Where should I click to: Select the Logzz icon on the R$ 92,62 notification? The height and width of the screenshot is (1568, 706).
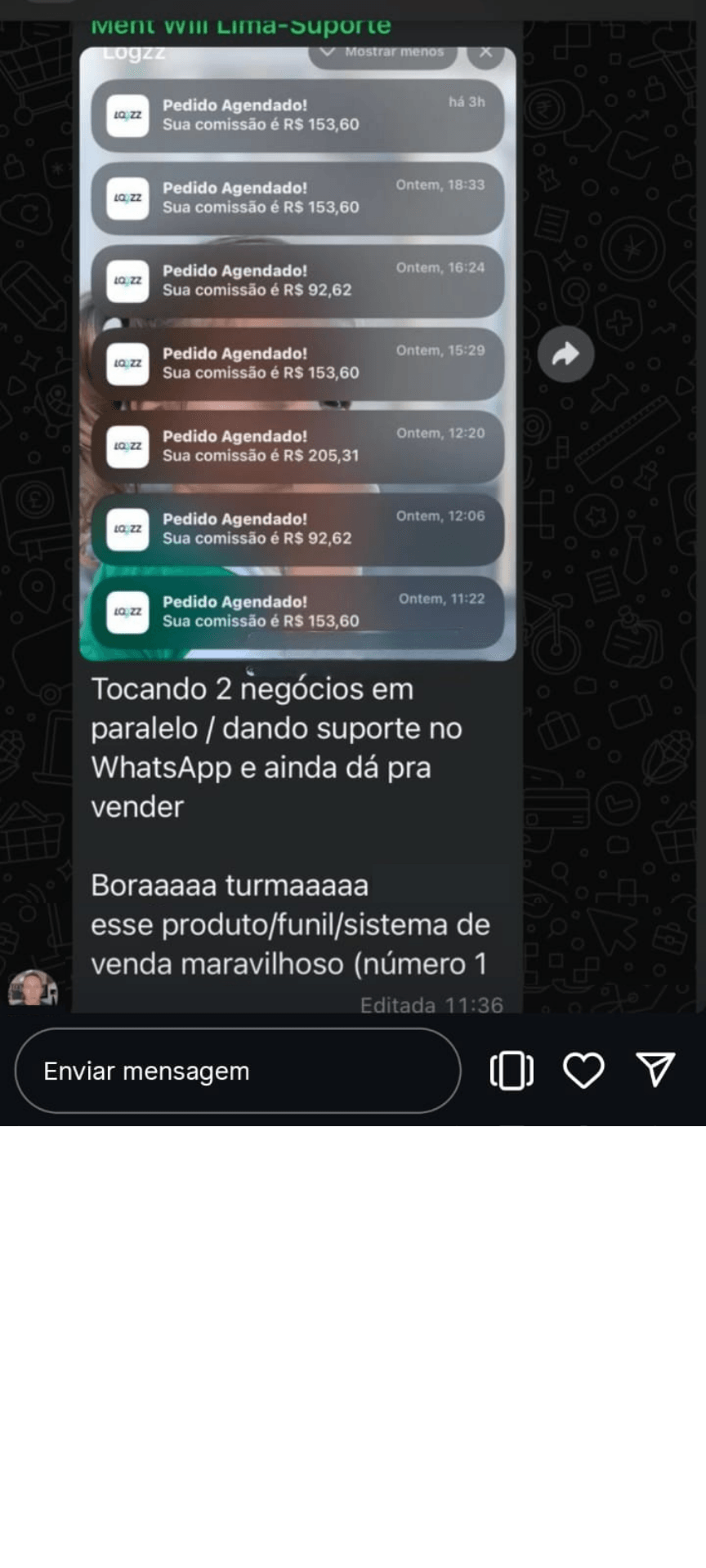127,281
